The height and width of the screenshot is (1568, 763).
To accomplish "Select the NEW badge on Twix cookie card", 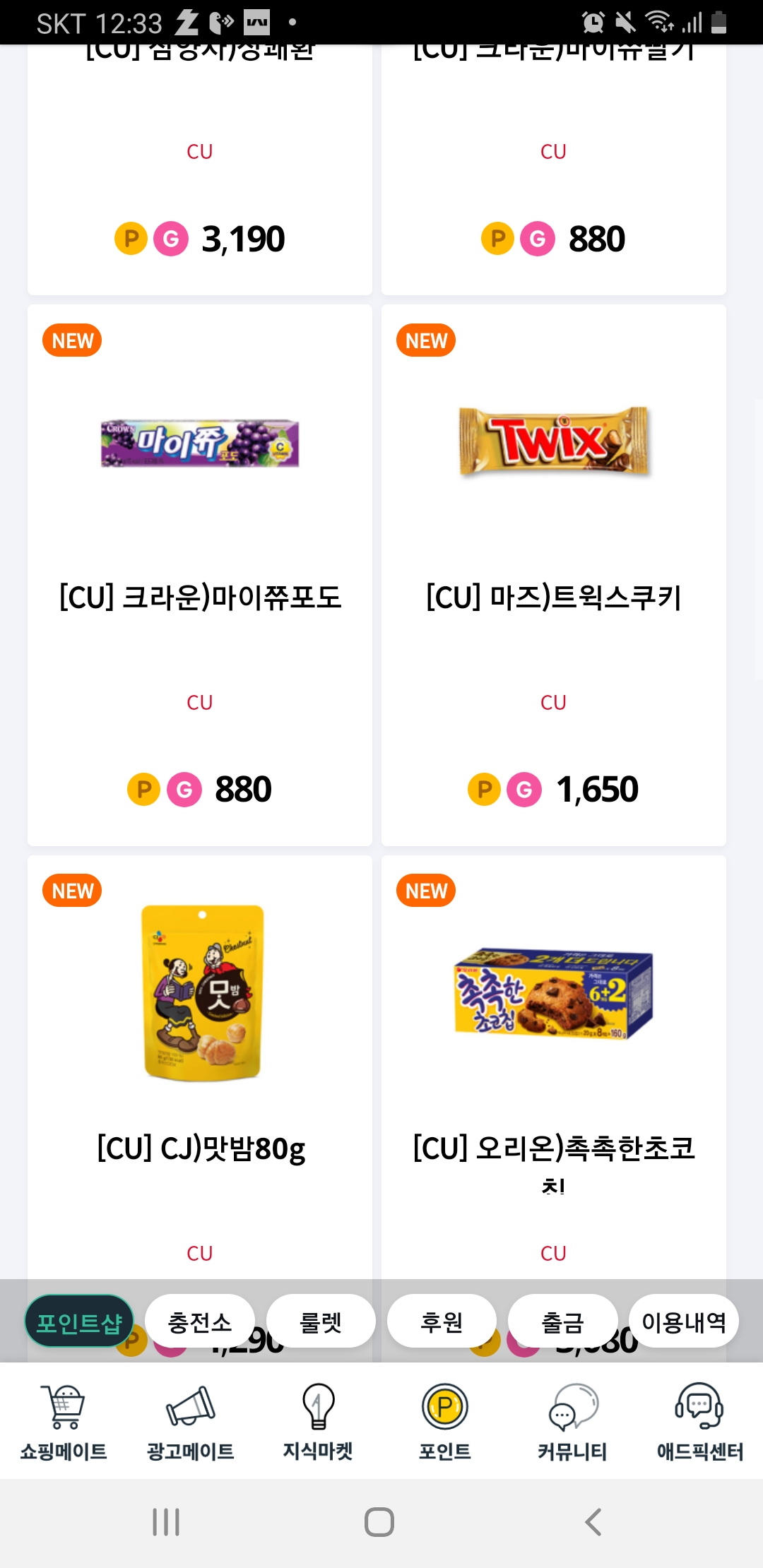I will coord(425,340).
